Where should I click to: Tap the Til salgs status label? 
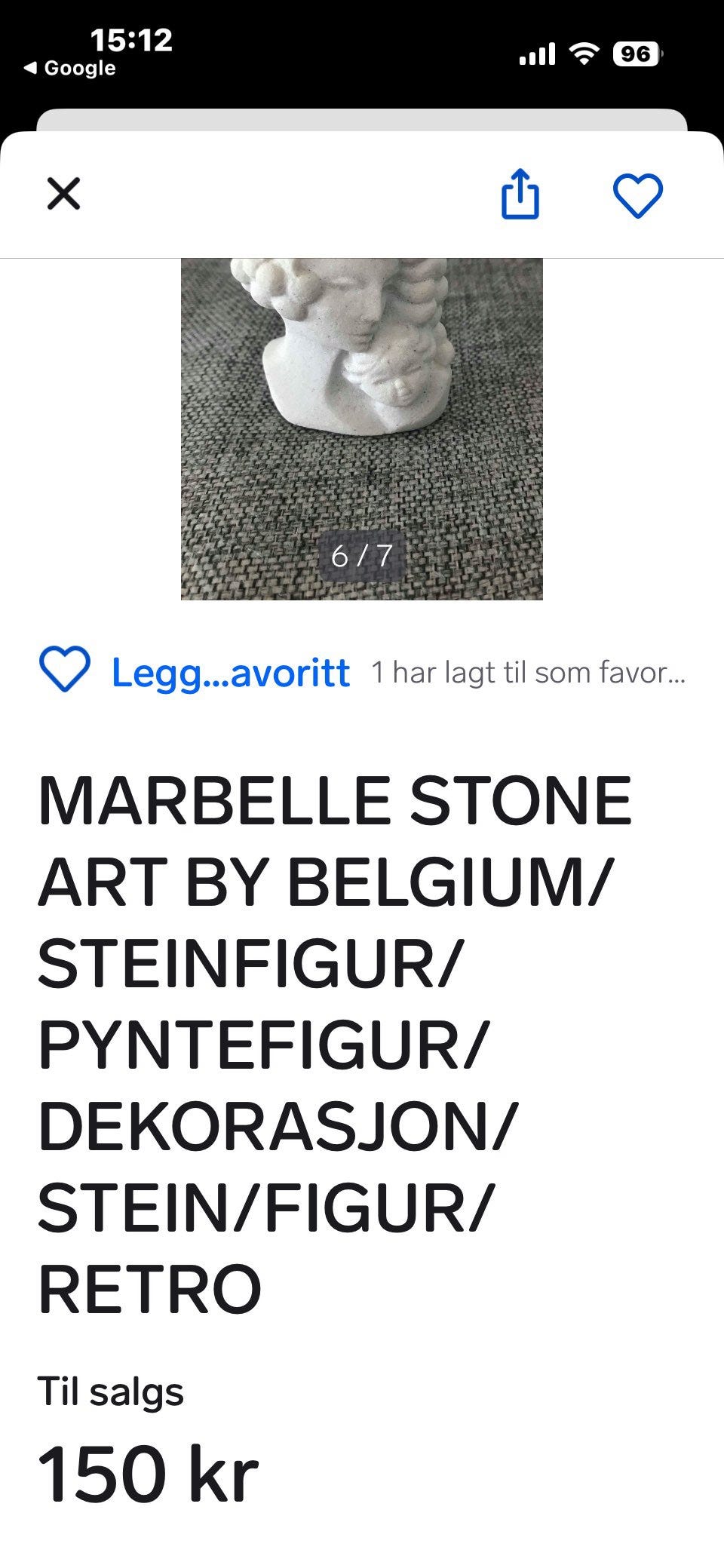(x=109, y=1389)
